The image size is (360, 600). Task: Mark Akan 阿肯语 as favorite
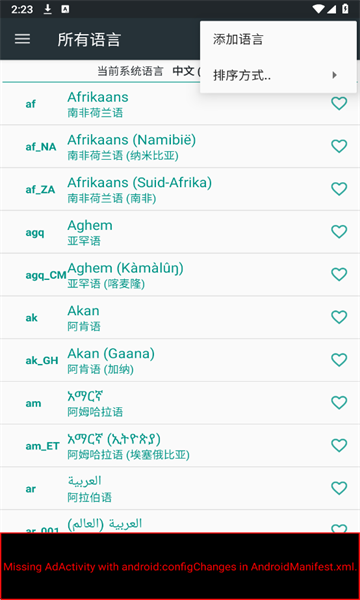point(339,317)
